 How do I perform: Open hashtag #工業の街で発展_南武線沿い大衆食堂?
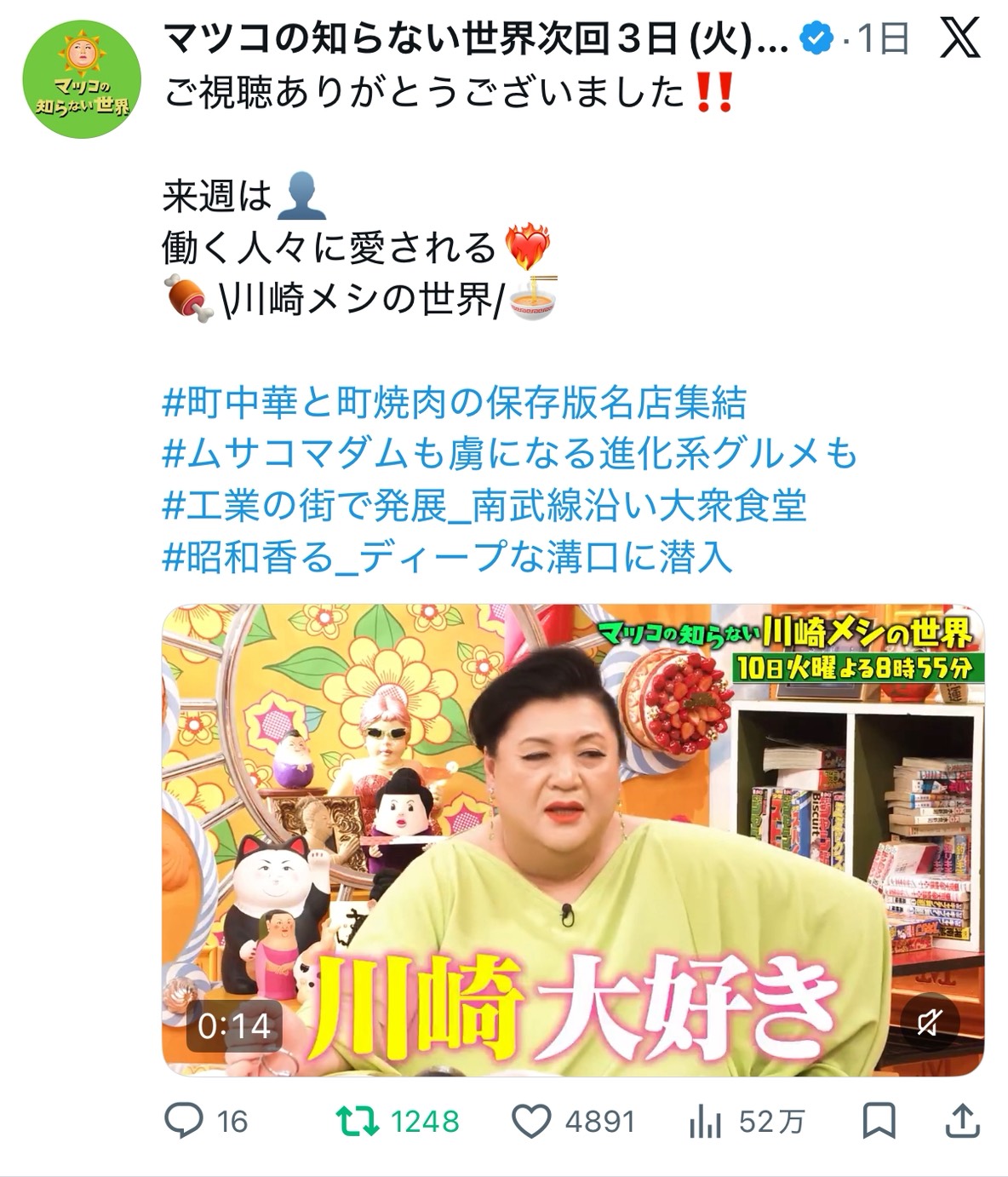point(484,507)
